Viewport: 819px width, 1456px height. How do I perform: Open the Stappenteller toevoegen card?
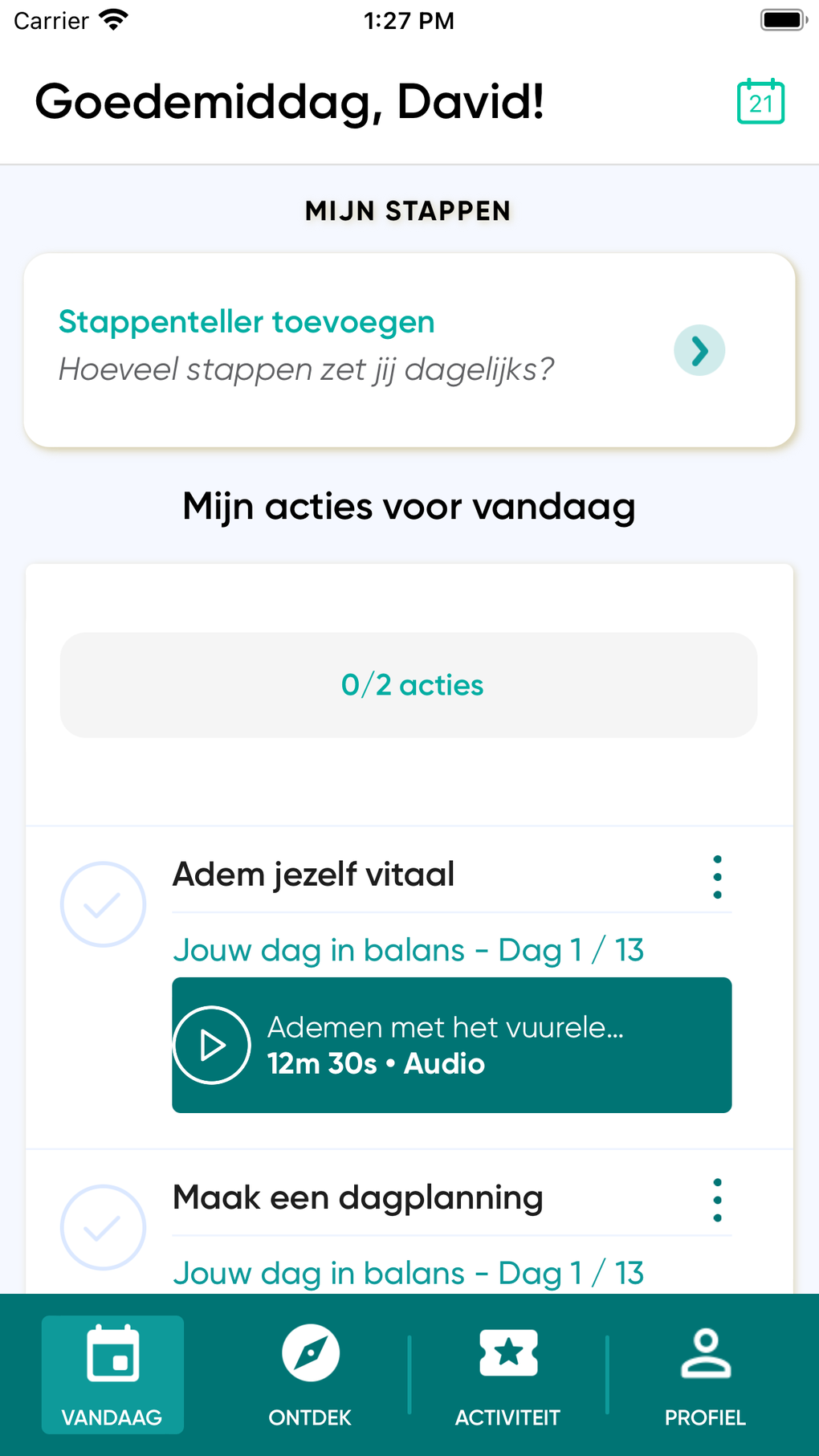pyautogui.click(x=409, y=349)
